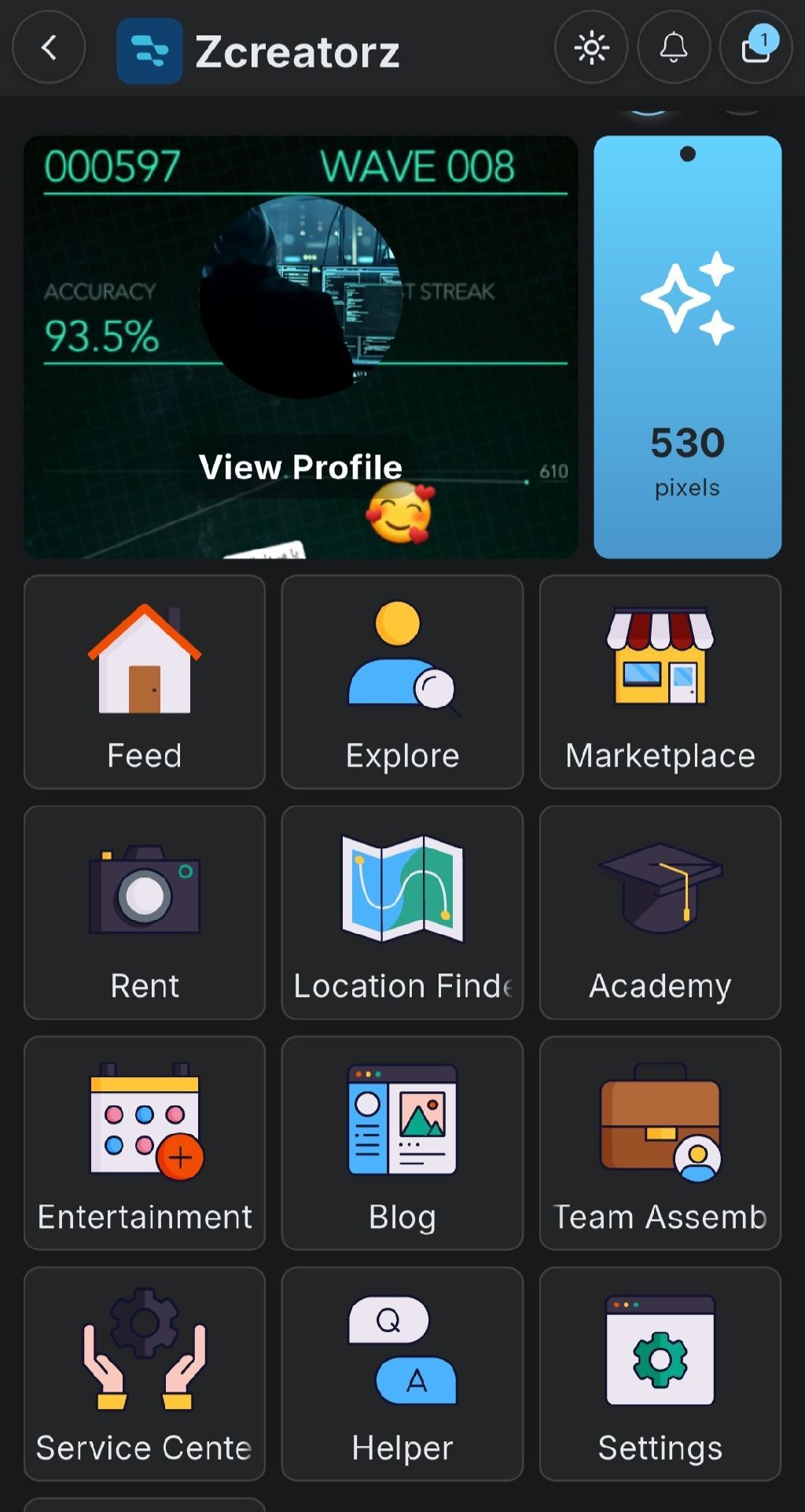Go to the Blog section
Viewport: 805px width, 1512px height.
(x=402, y=1142)
